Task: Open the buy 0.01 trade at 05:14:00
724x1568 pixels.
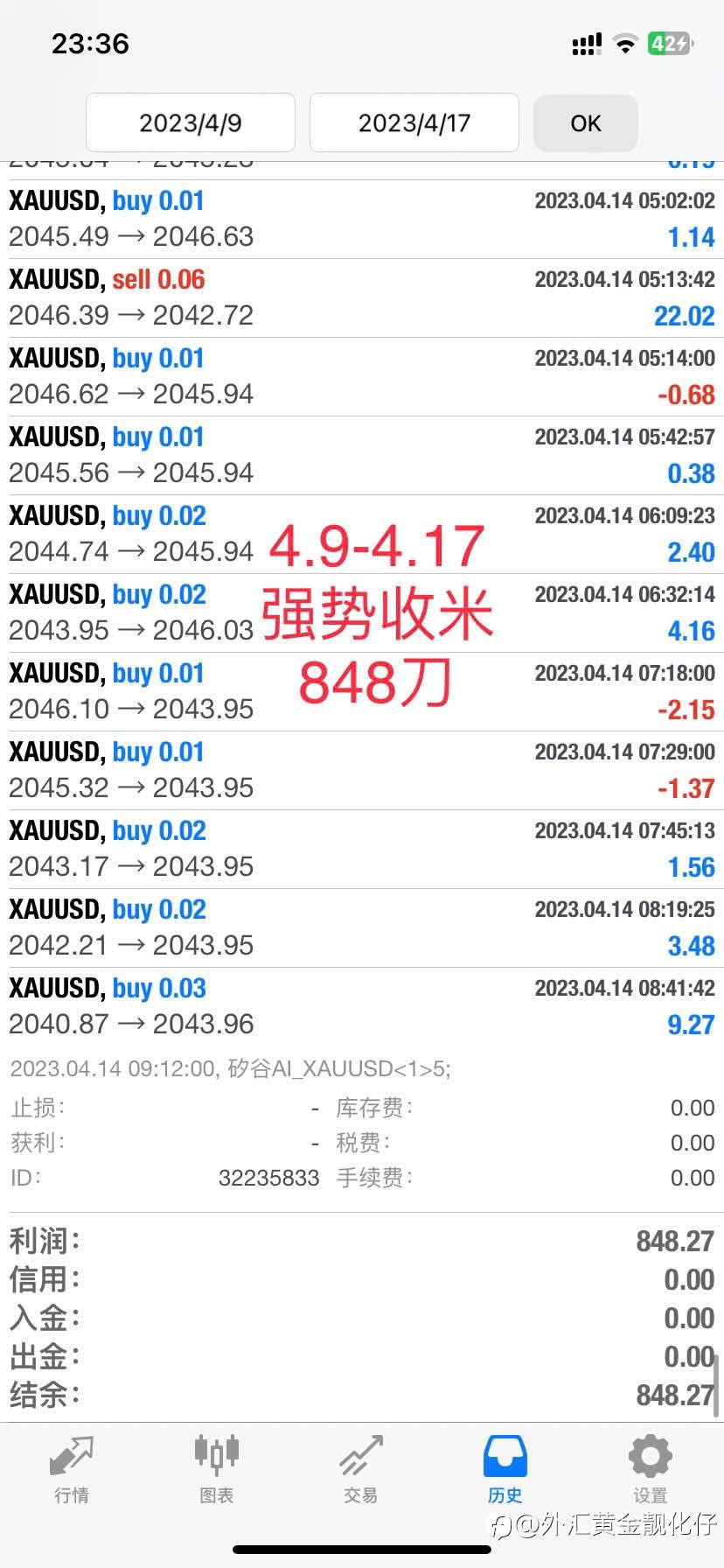Action: pos(362,377)
